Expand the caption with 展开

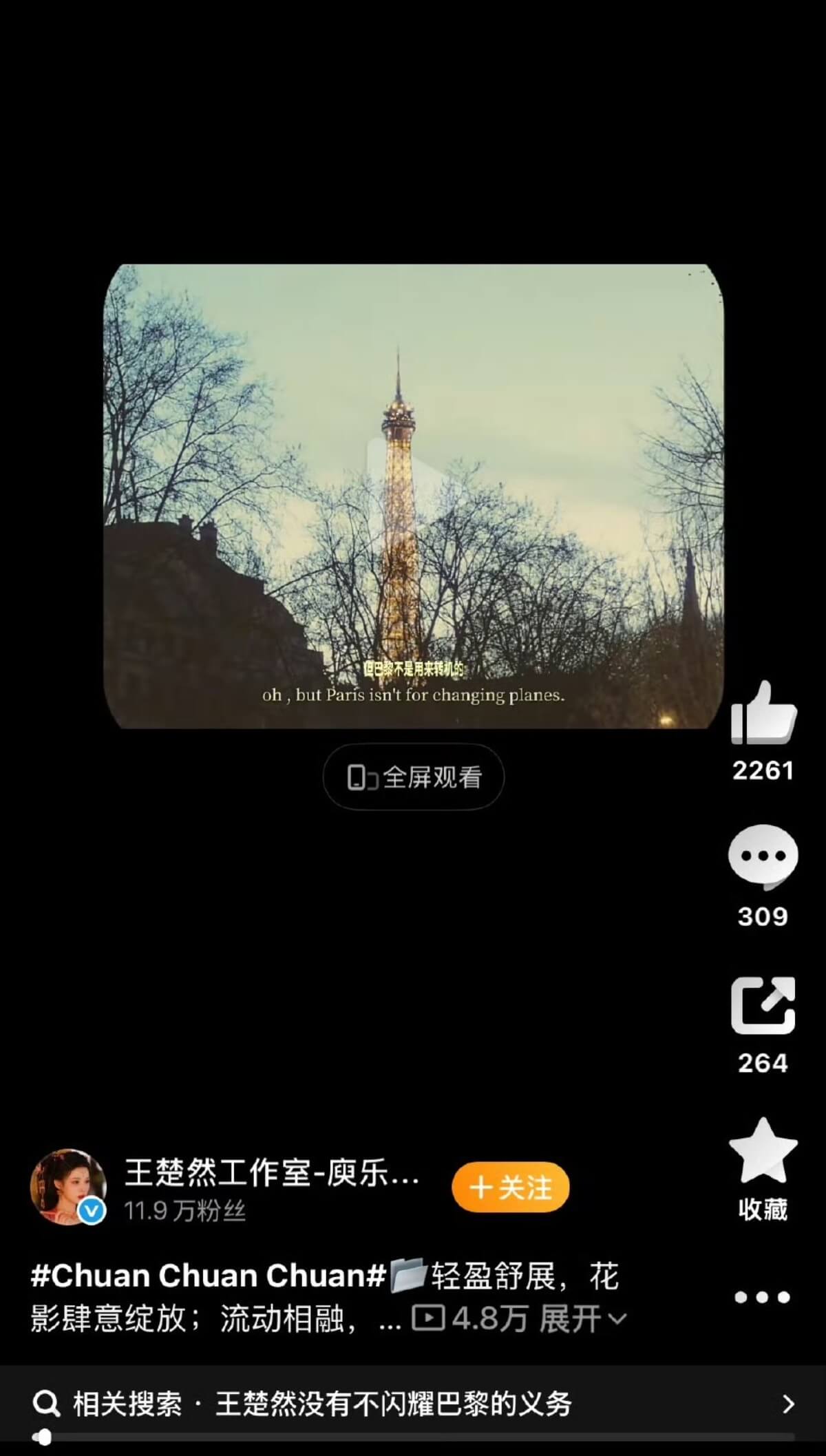[x=582, y=1319]
